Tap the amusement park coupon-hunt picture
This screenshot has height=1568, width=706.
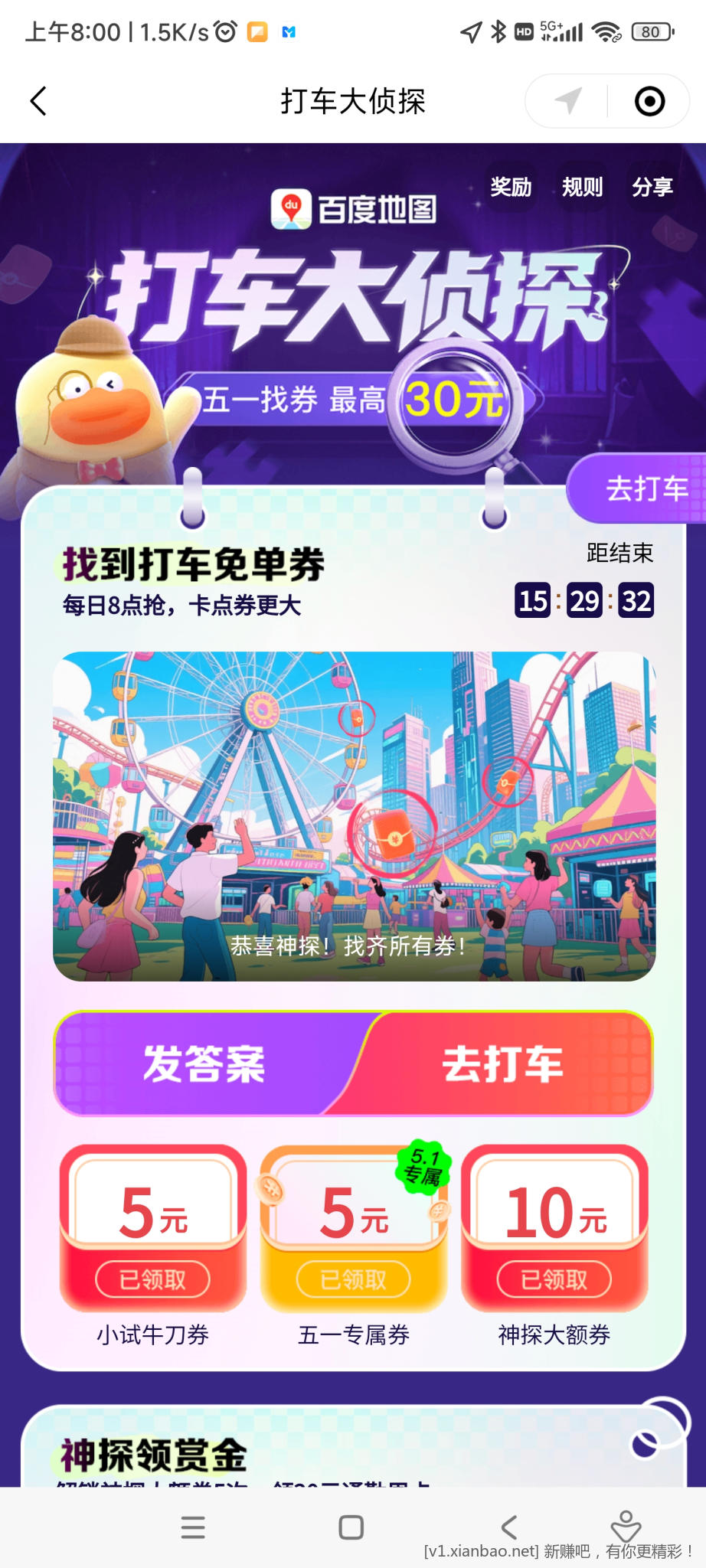(354, 815)
